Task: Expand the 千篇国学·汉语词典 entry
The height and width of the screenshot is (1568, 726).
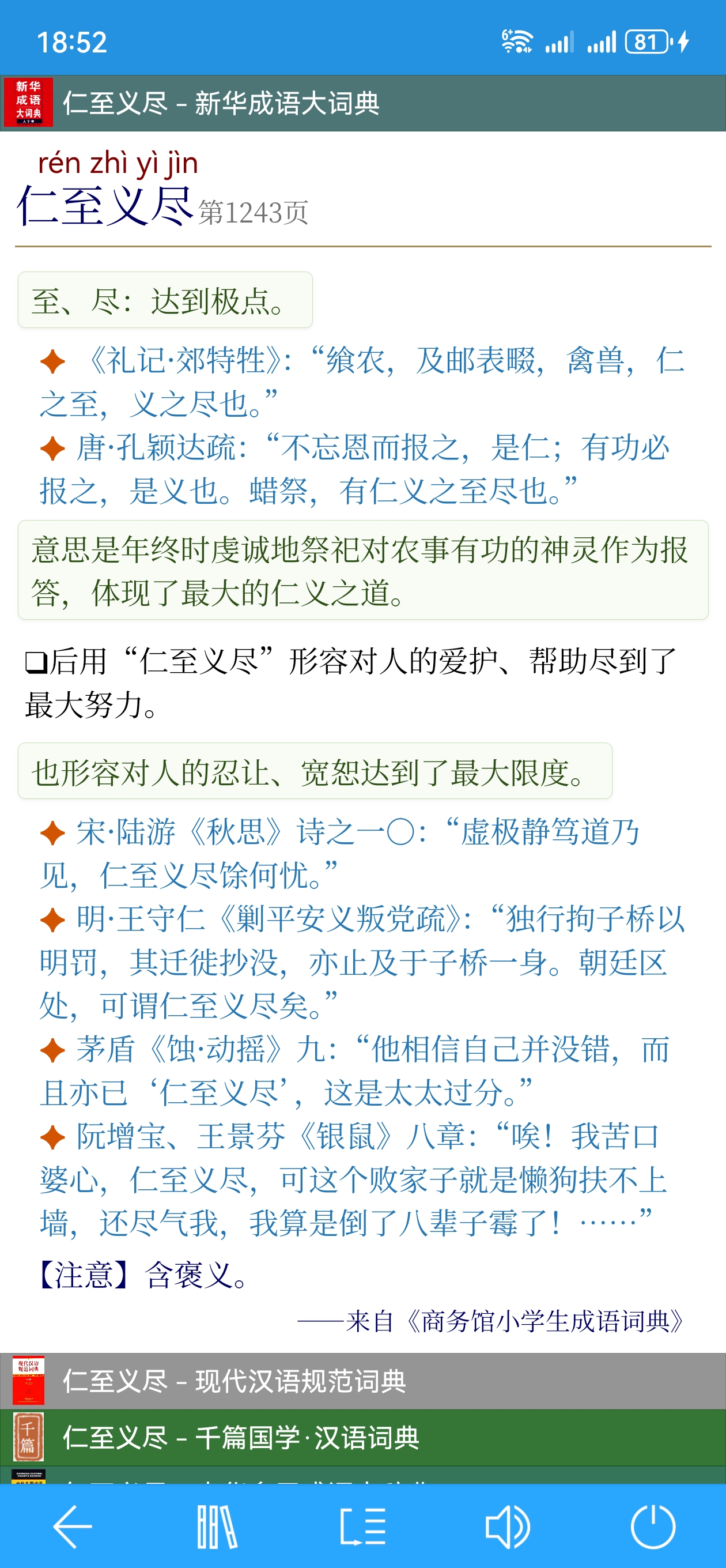Action: (x=362, y=1437)
